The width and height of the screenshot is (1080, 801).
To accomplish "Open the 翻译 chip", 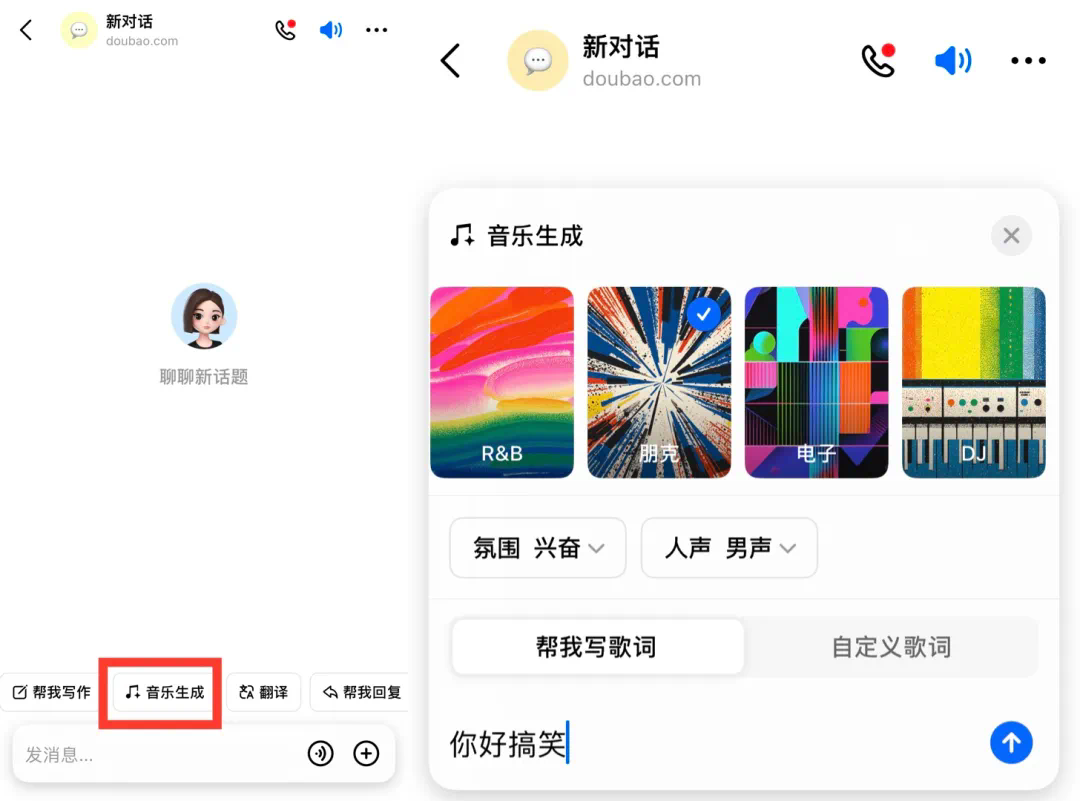I will (264, 692).
